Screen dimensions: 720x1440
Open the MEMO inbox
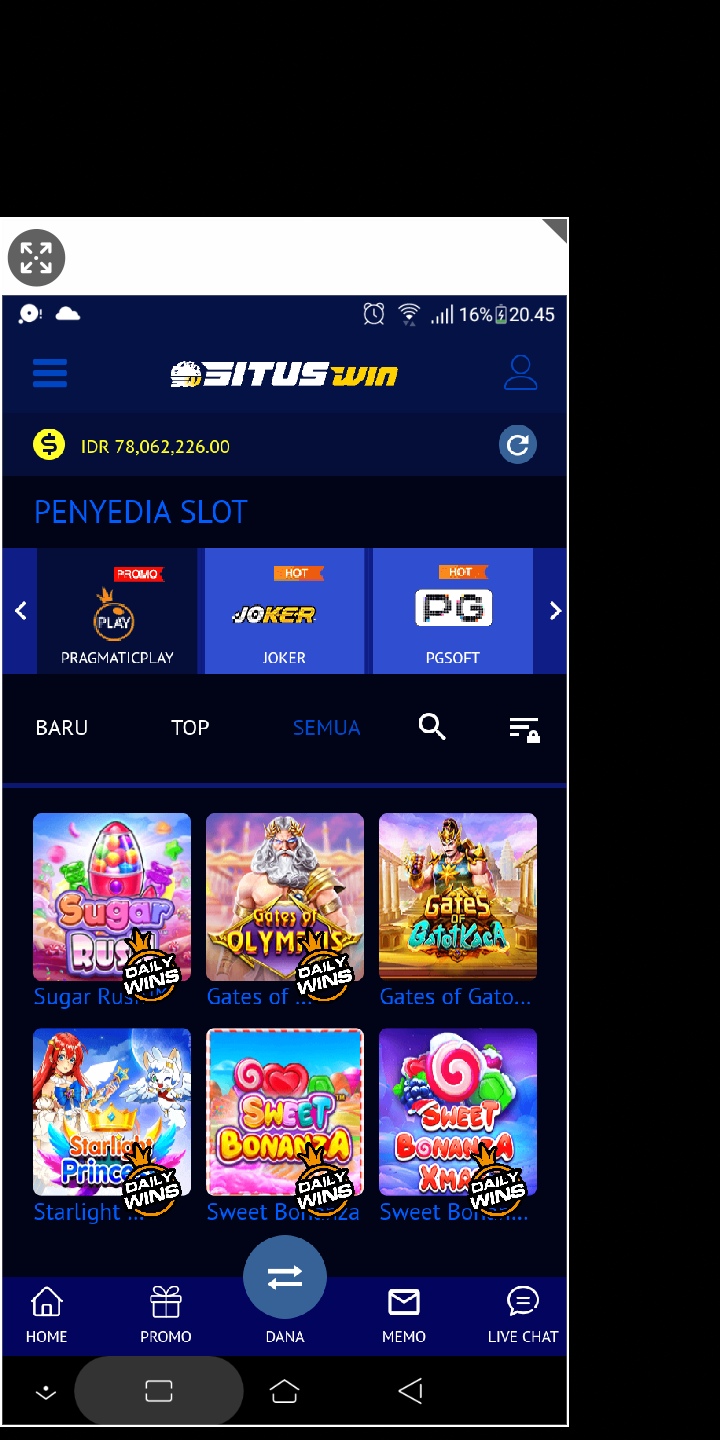(x=404, y=1314)
